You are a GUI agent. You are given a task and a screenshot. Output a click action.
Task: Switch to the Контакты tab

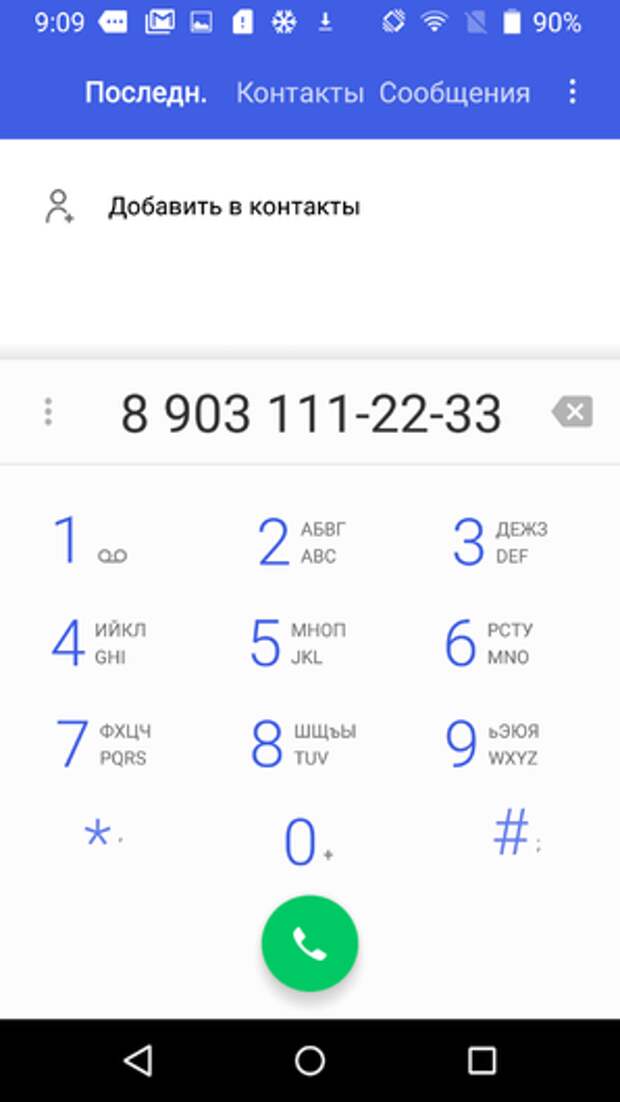(300, 93)
